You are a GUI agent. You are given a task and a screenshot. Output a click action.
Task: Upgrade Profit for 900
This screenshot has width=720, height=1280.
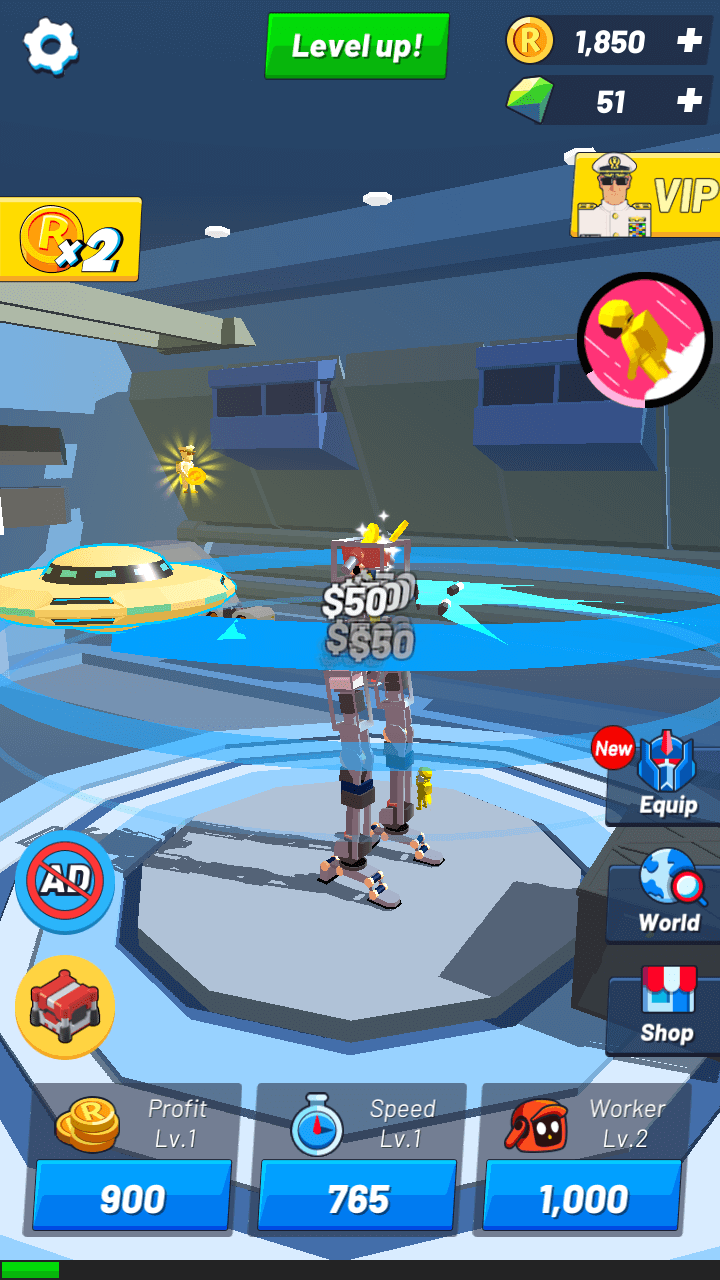(x=133, y=1196)
